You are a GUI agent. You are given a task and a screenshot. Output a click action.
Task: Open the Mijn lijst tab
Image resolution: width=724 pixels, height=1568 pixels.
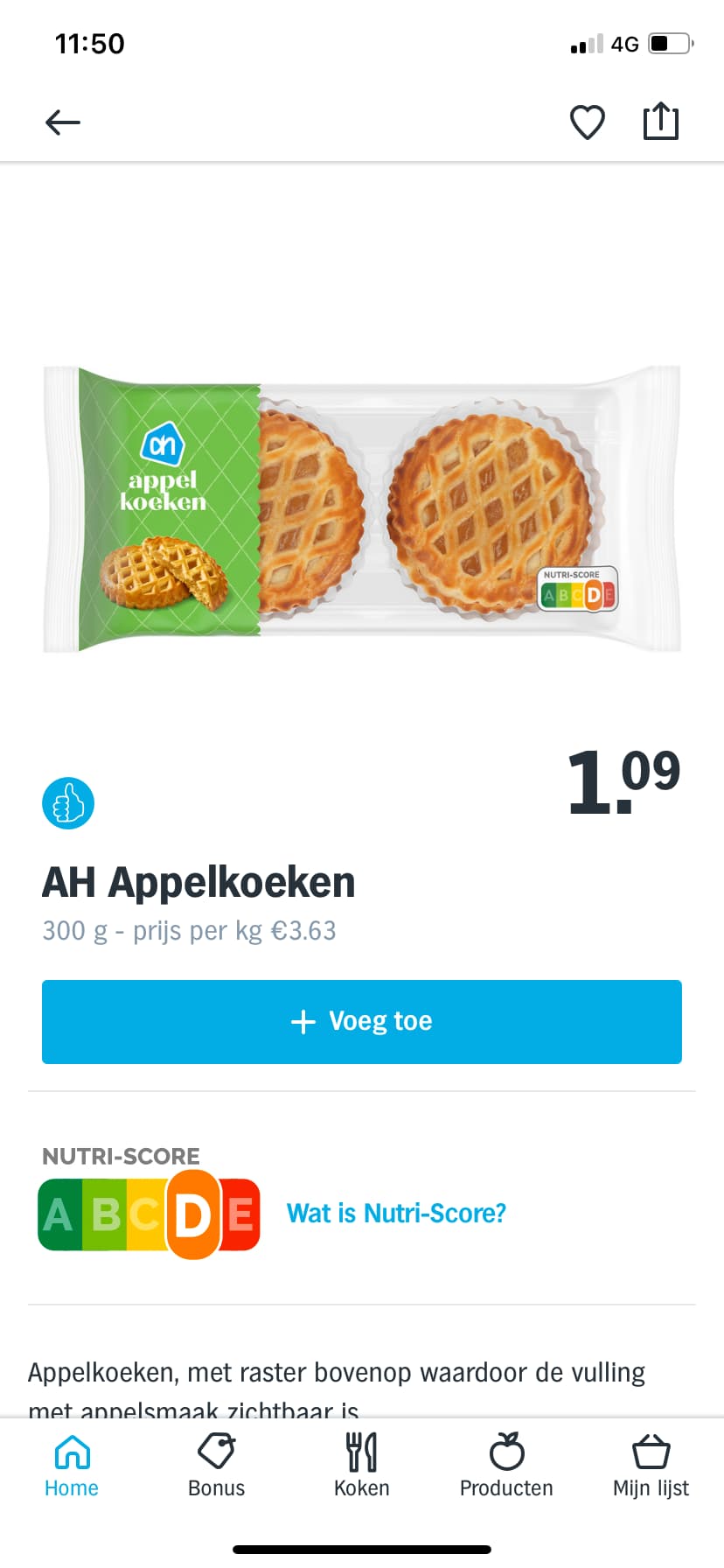[651, 1466]
